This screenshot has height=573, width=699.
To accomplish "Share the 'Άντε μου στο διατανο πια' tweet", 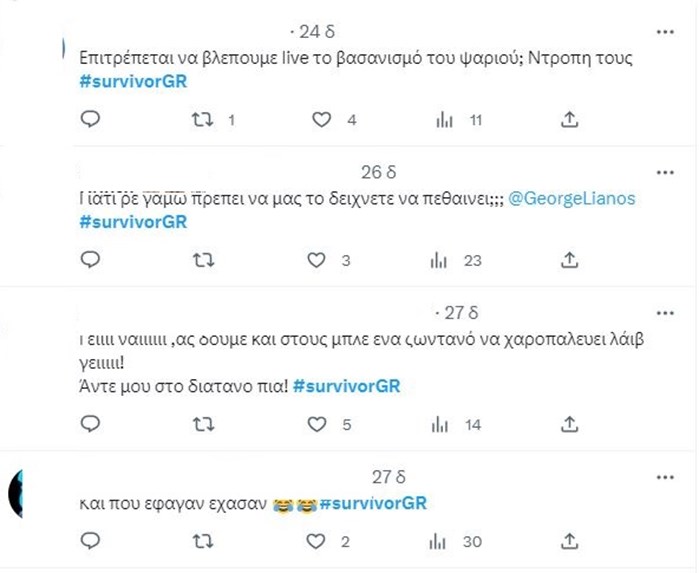I will point(569,425).
